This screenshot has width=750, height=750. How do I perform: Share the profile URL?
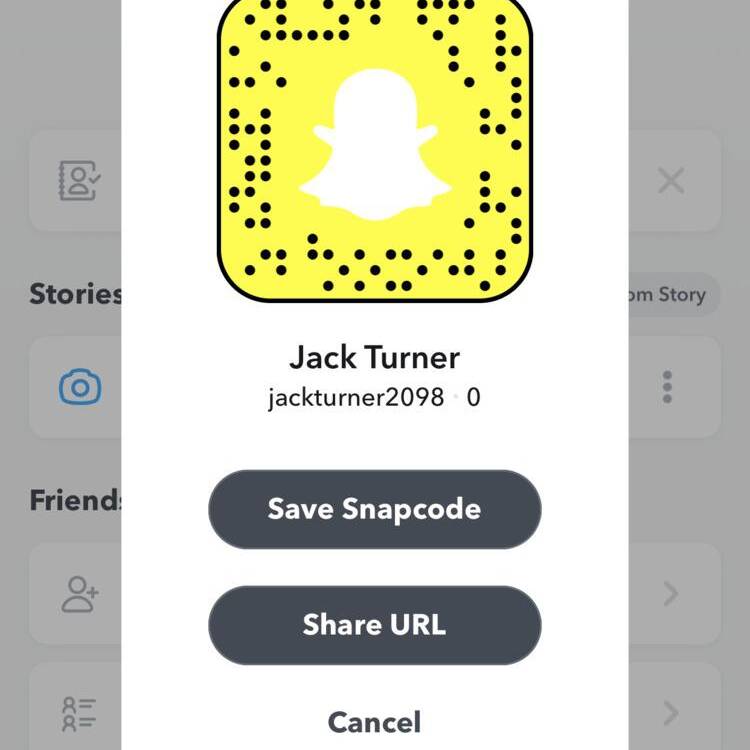point(374,625)
